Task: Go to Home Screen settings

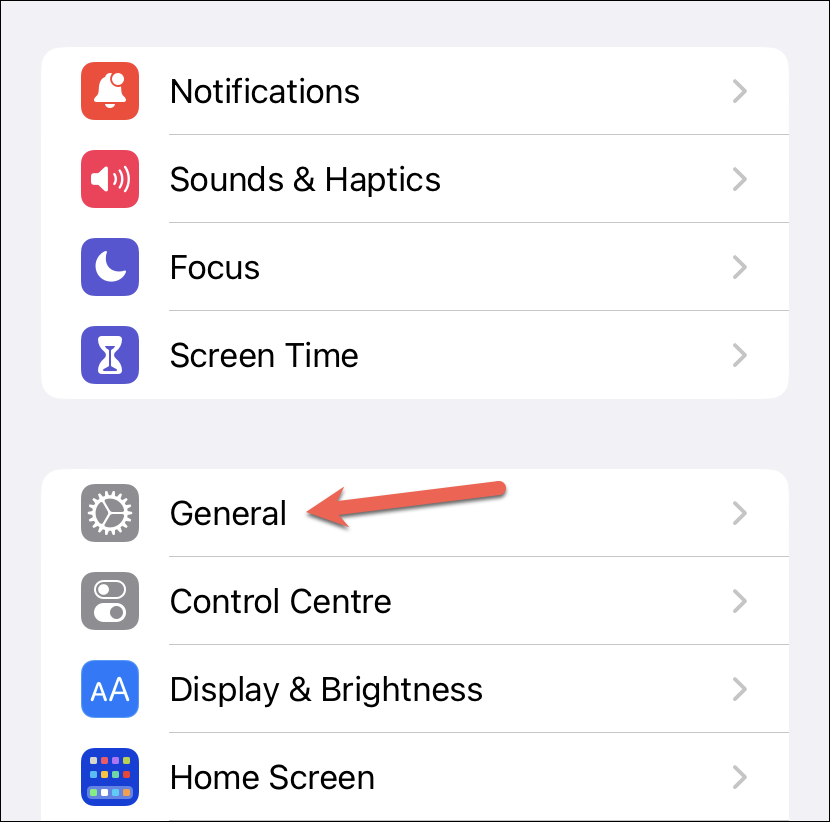Action: point(272,778)
